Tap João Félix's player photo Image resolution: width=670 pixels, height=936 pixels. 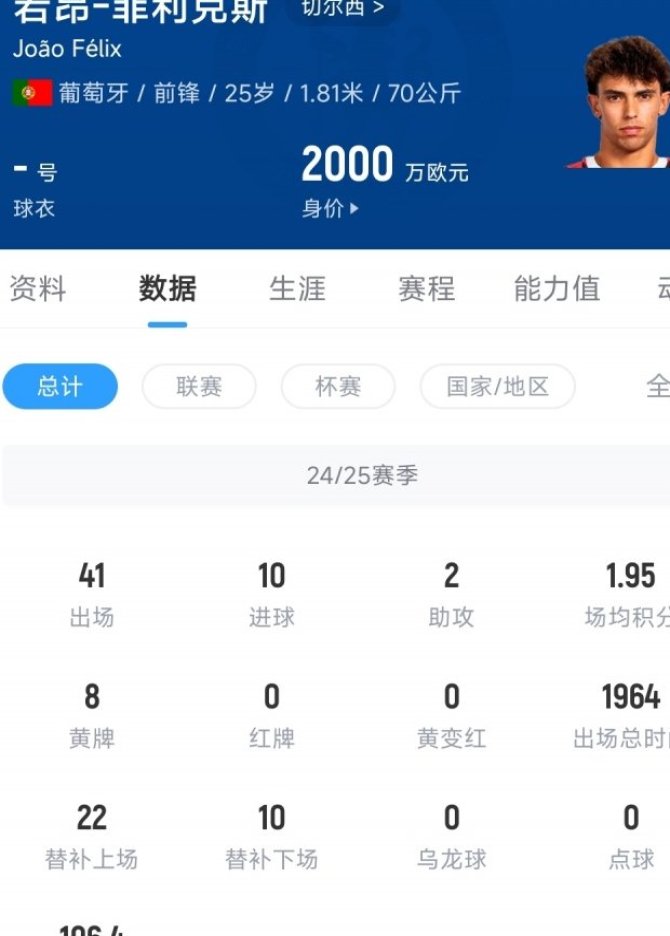625,105
